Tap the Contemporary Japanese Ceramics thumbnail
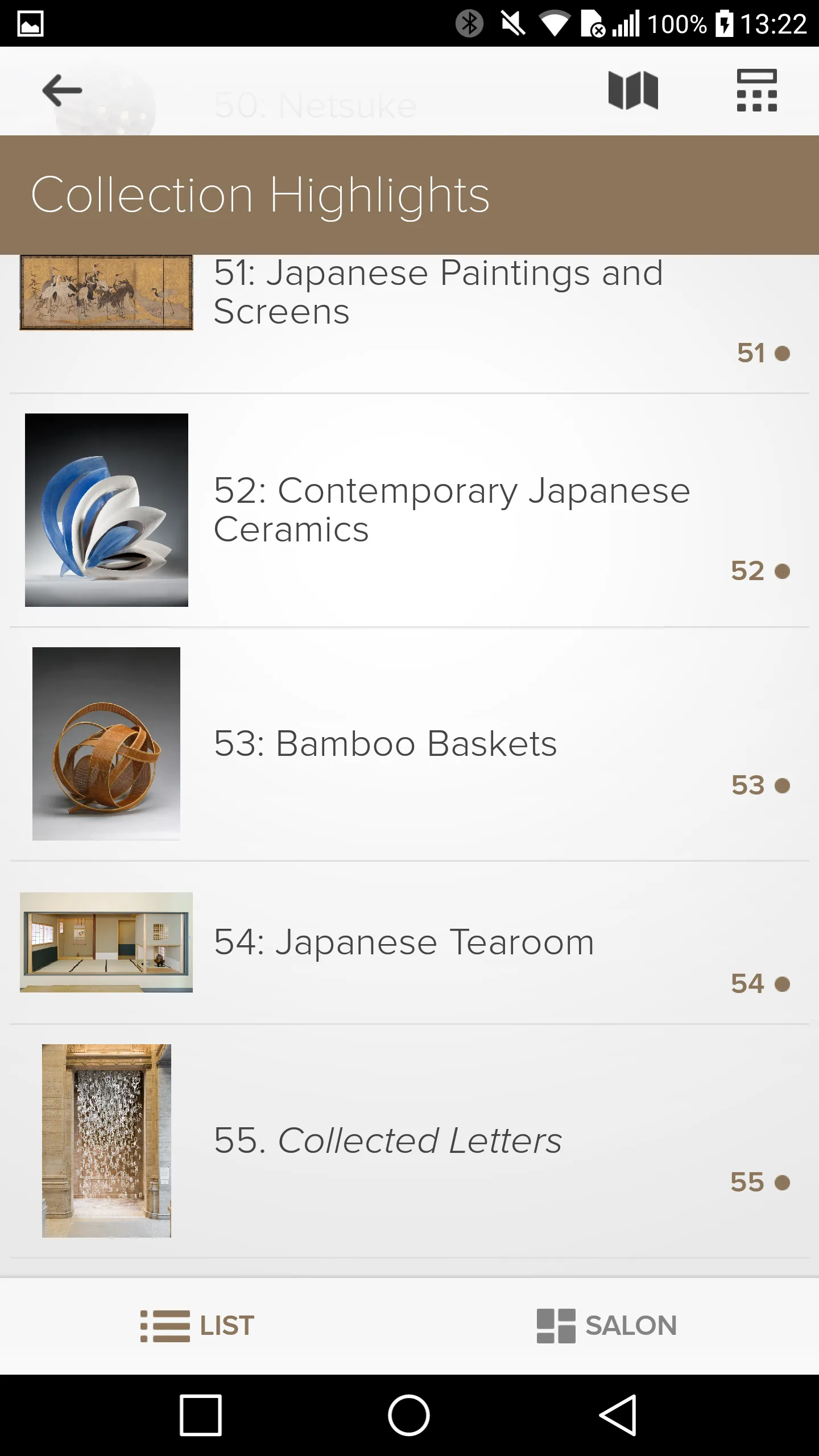 click(106, 509)
